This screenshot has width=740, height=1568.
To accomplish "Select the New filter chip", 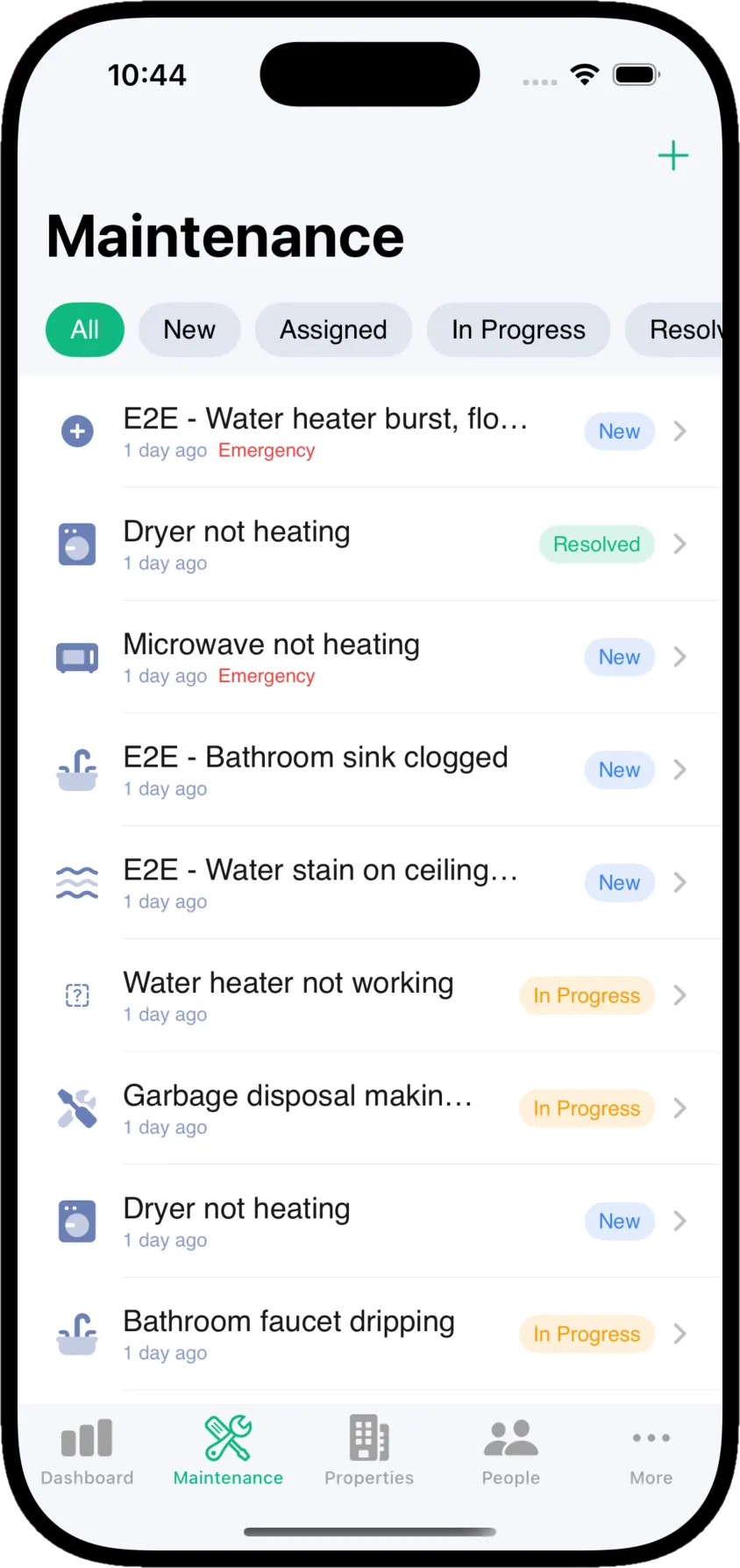I will (x=189, y=330).
